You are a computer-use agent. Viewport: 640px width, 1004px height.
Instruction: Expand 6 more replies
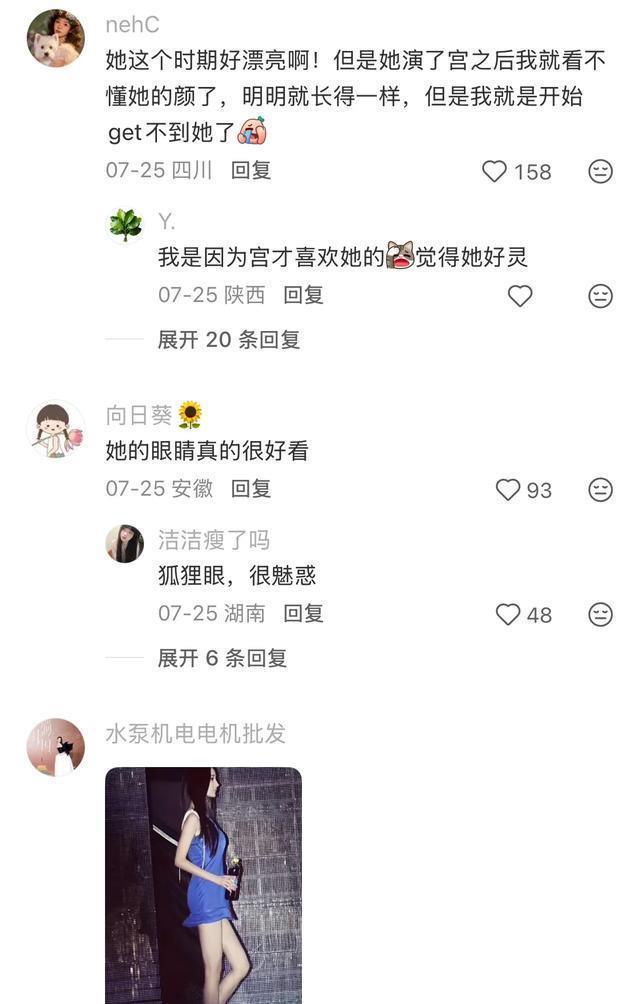point(222,658)
